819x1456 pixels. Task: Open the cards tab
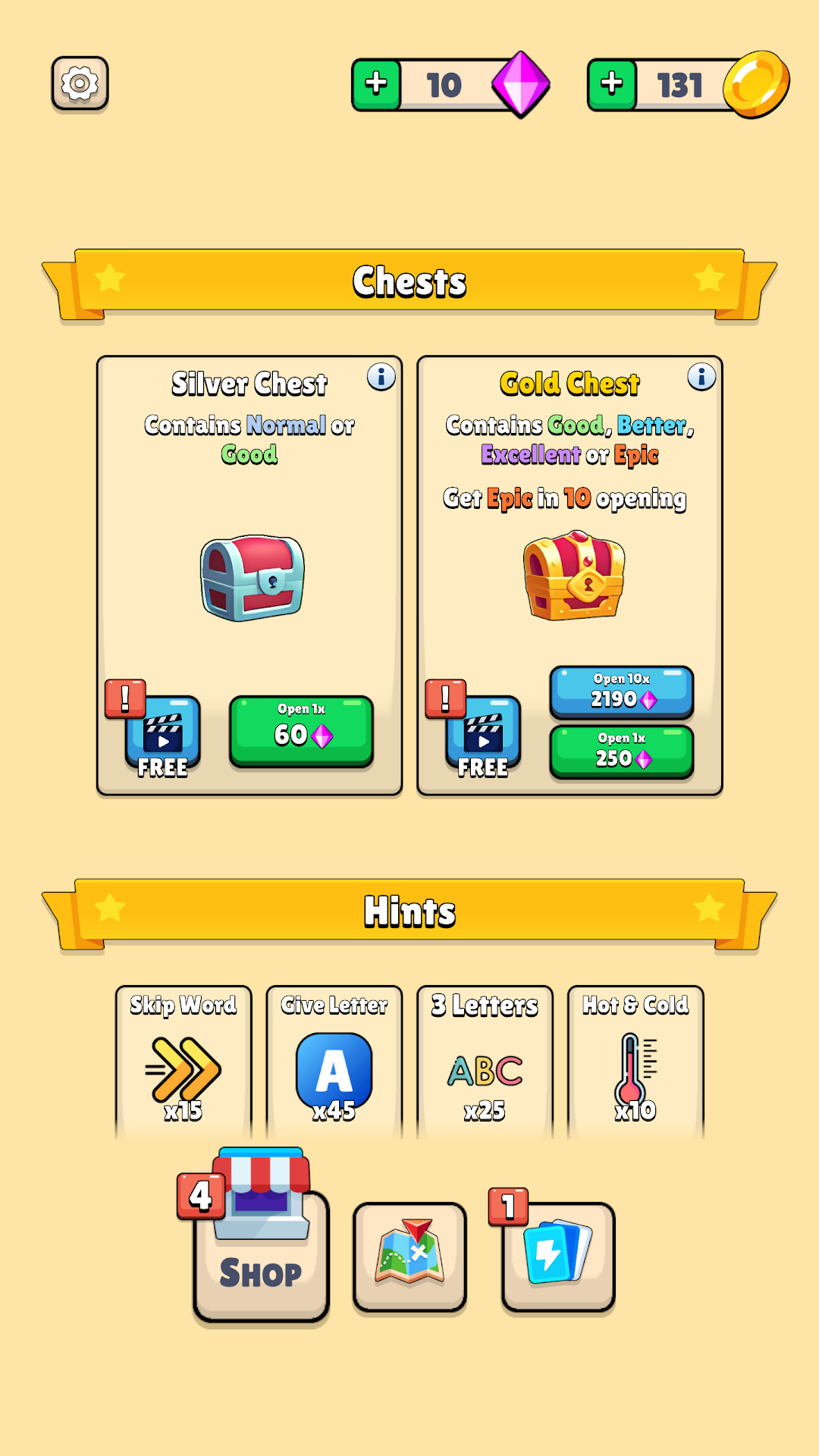[558, 1256]
